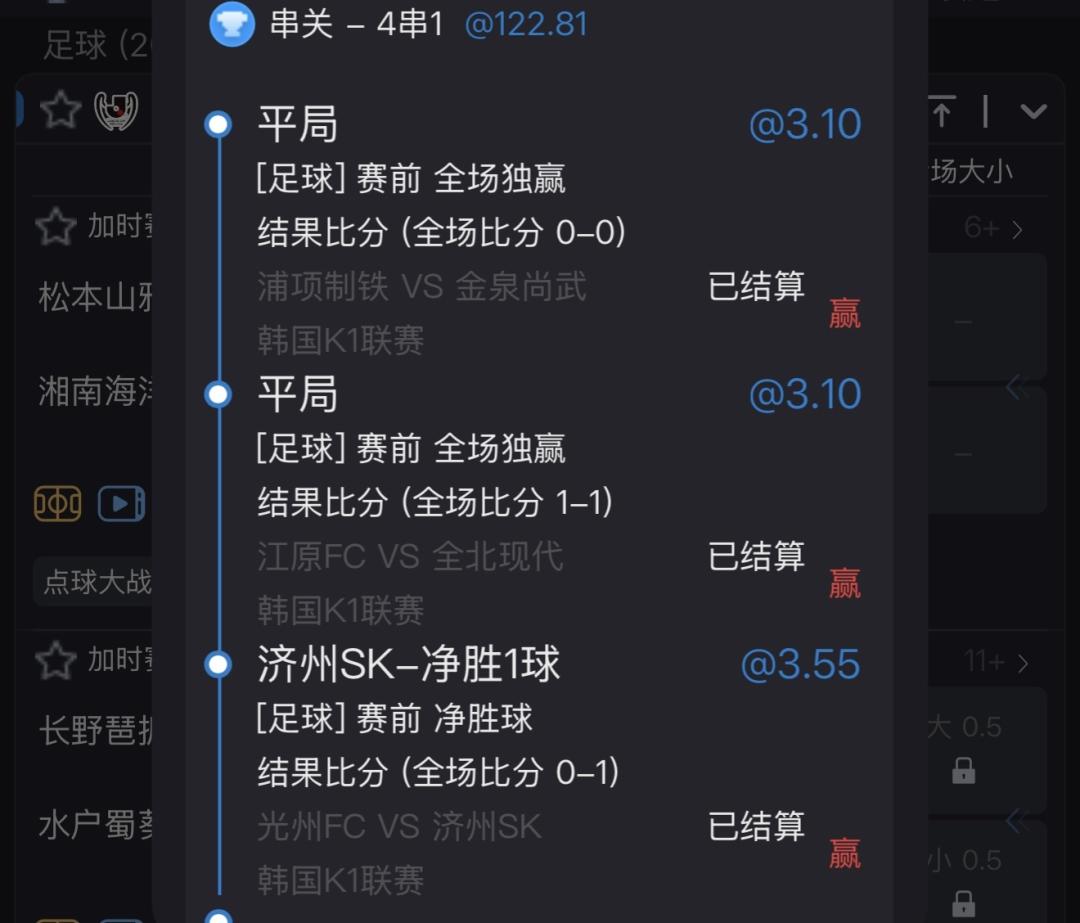
Task: Tap the scroll-to-top arrow icon
Action: pyautogui.click(x=944, y=111)
